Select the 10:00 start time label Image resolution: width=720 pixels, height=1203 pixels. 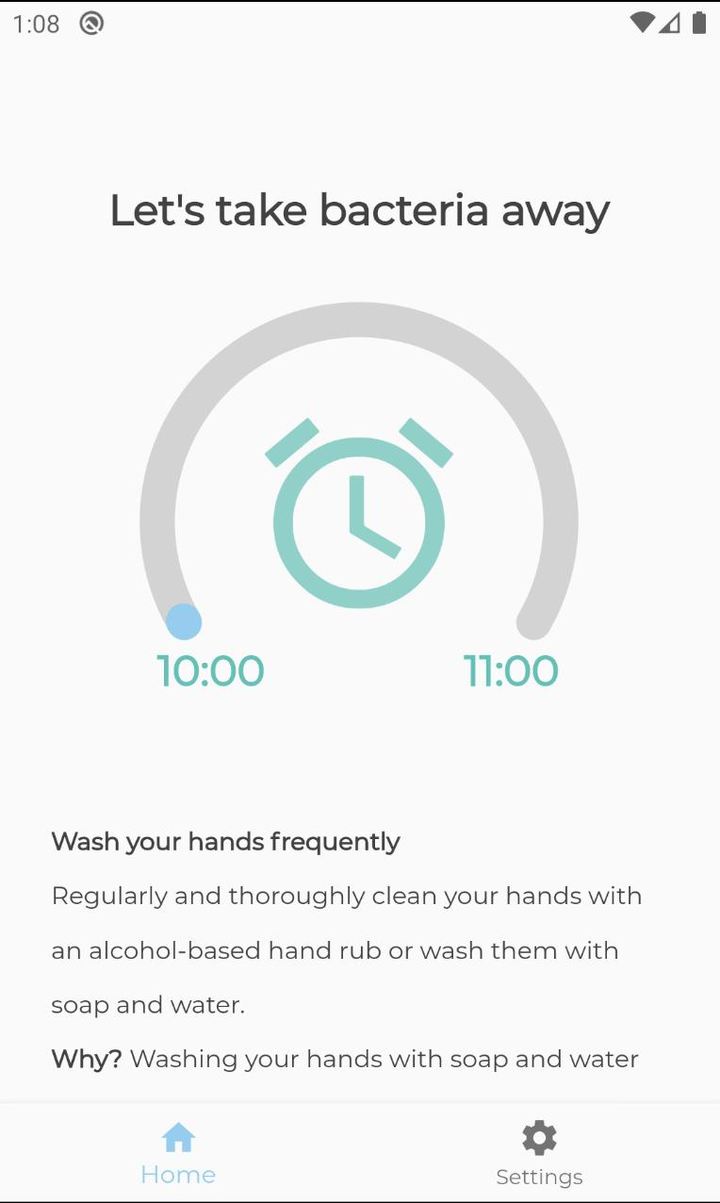(x=212, y=671)
